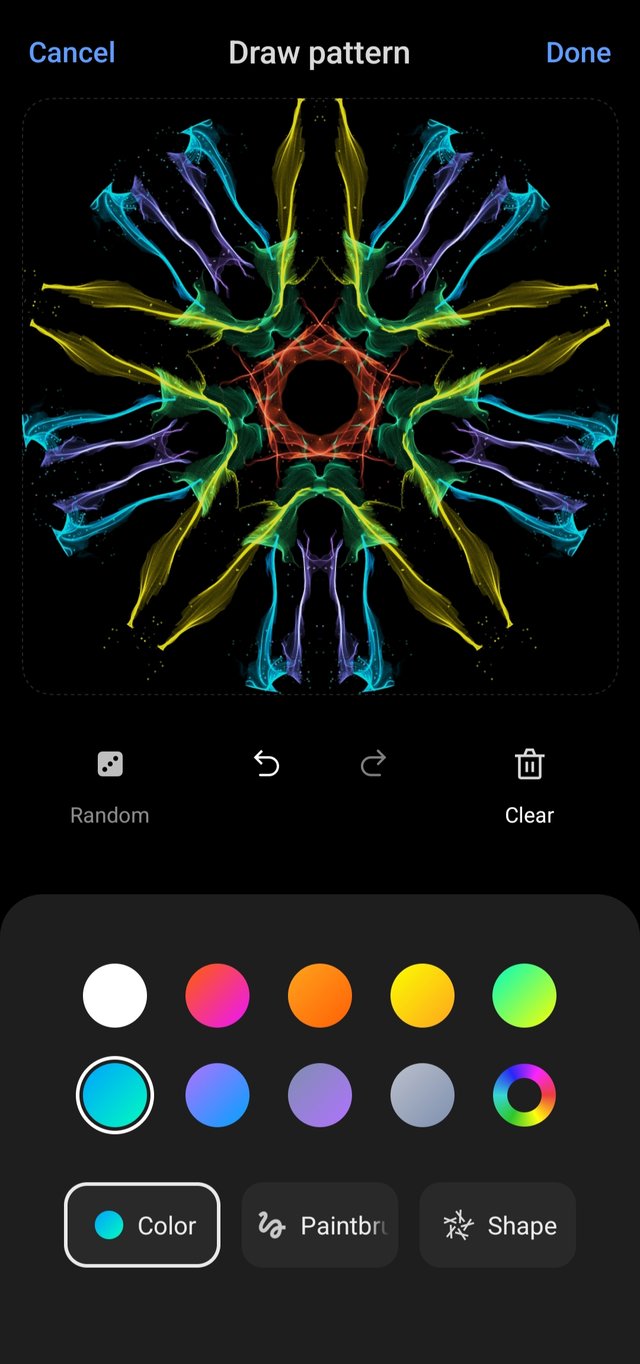The height and width of the screenshot is (1364, 640).
Task: Select the white color swatch
Action: click(x=115, y=995)
